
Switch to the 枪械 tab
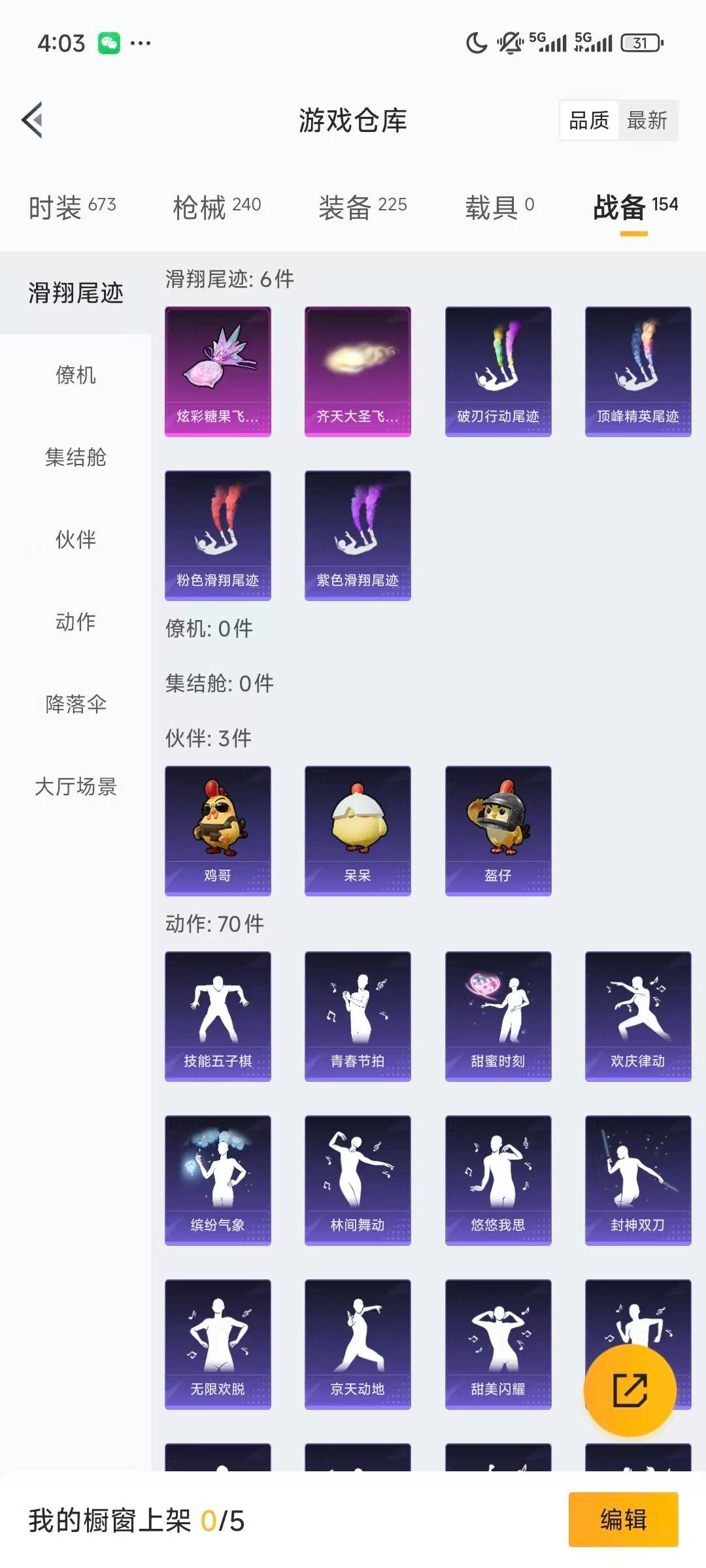tap(217, 206)
